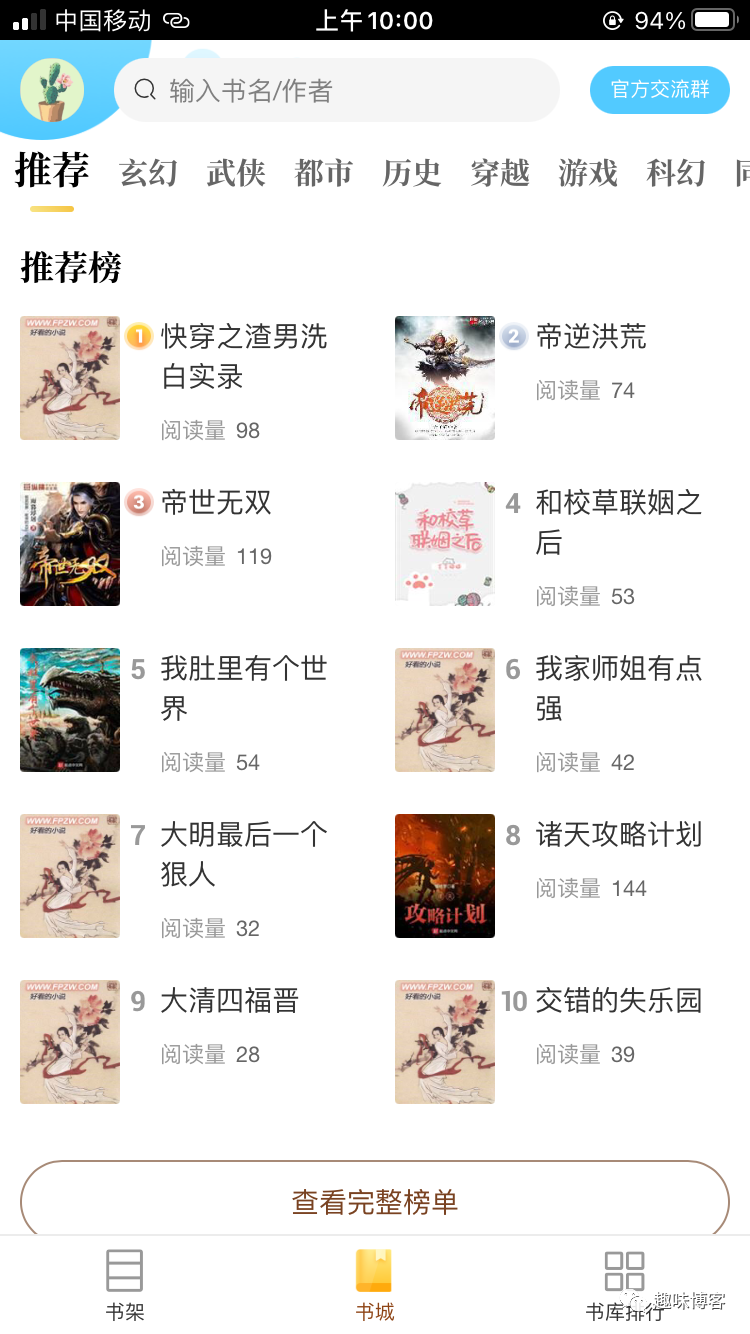Viewport: 750px width, 1334px height.
Task: Switch to the 玄幻 category tab
Action: (148, 172)
